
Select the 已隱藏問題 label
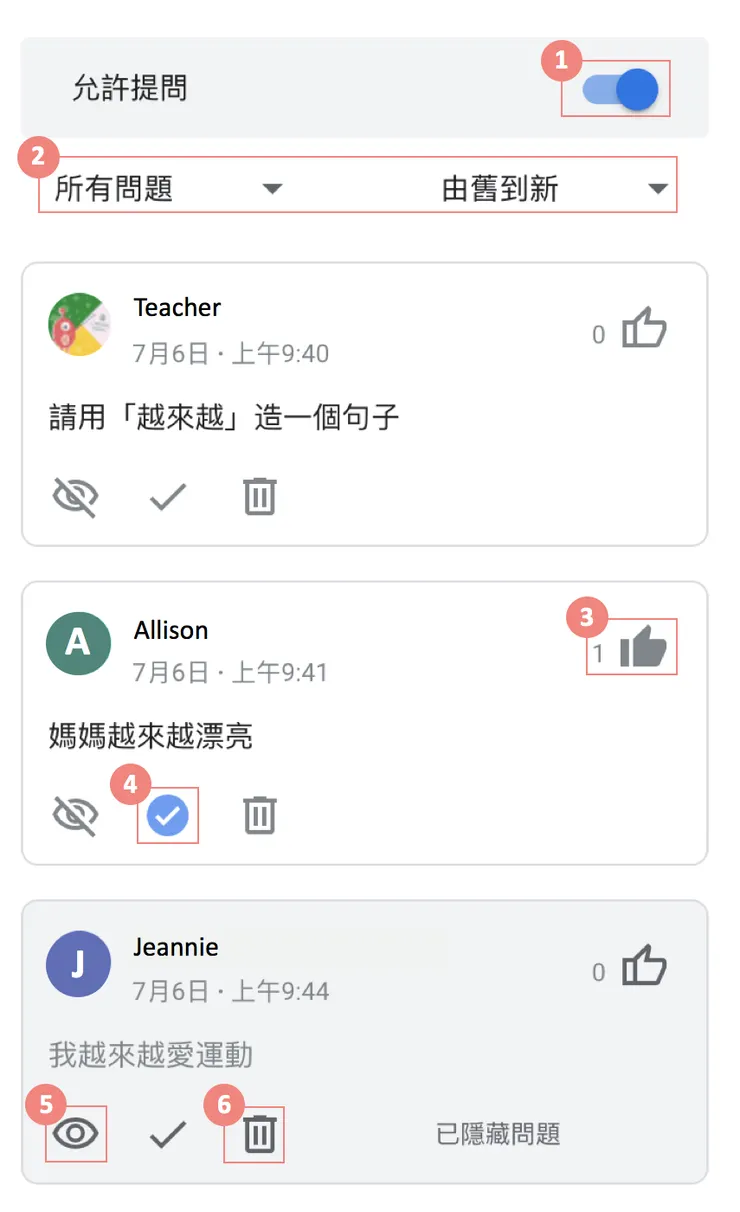click(499, 1132)
